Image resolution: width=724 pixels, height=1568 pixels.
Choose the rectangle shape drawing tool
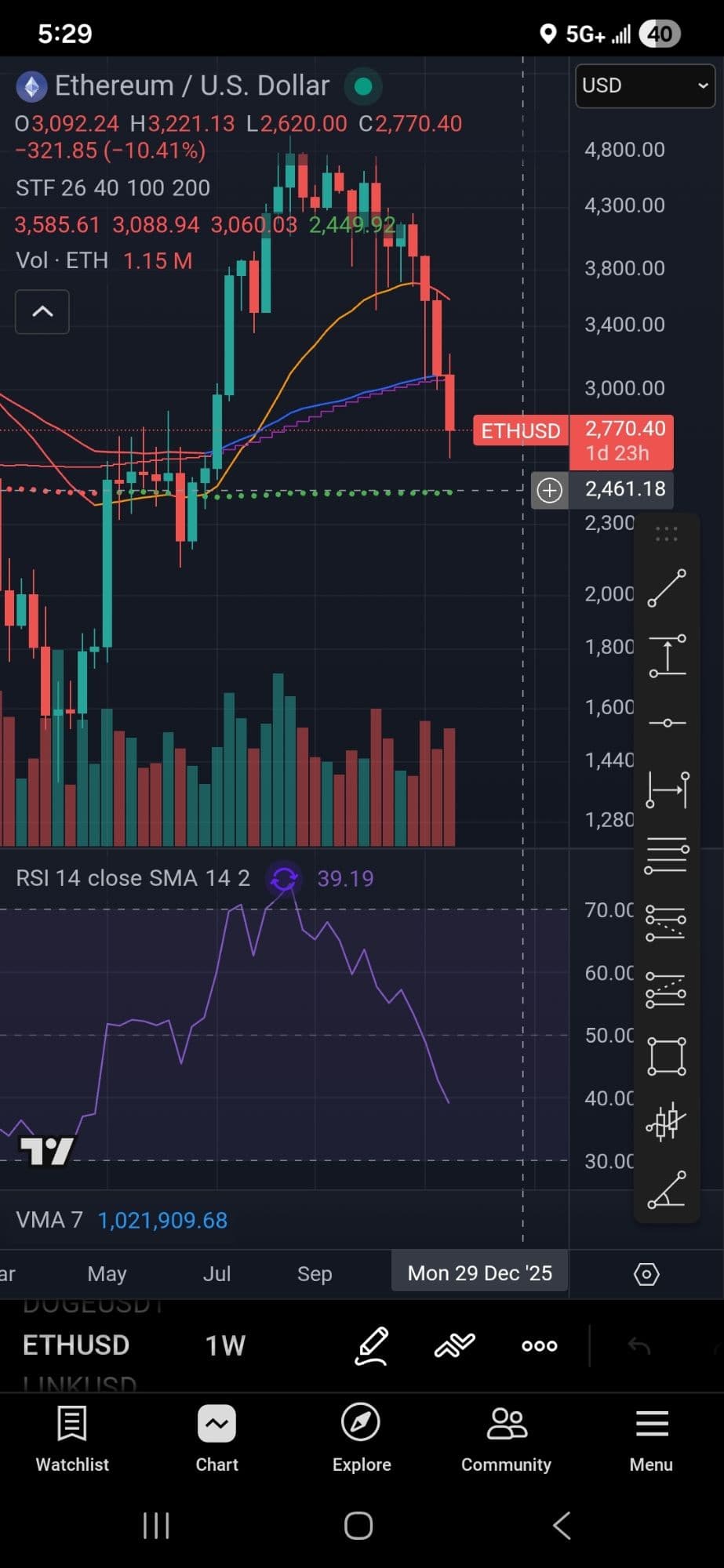click(x=667, y=1056)
